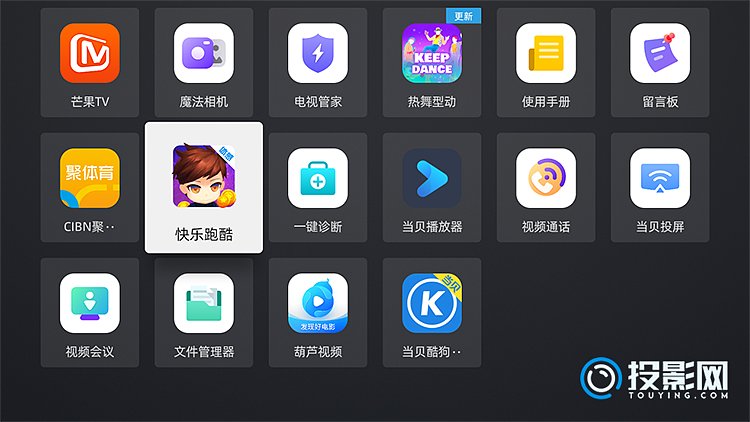Open the 使用手册 user manual
Screen dimensions: 750x422
tap(546, 54)
